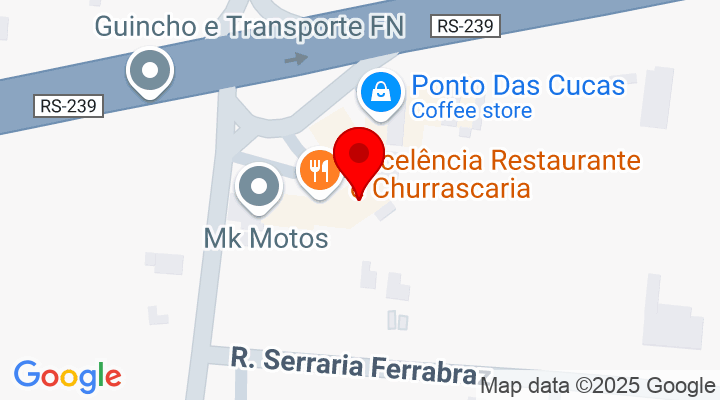Select the red dropped location pin
720x400 pixels.
(359, 158)
